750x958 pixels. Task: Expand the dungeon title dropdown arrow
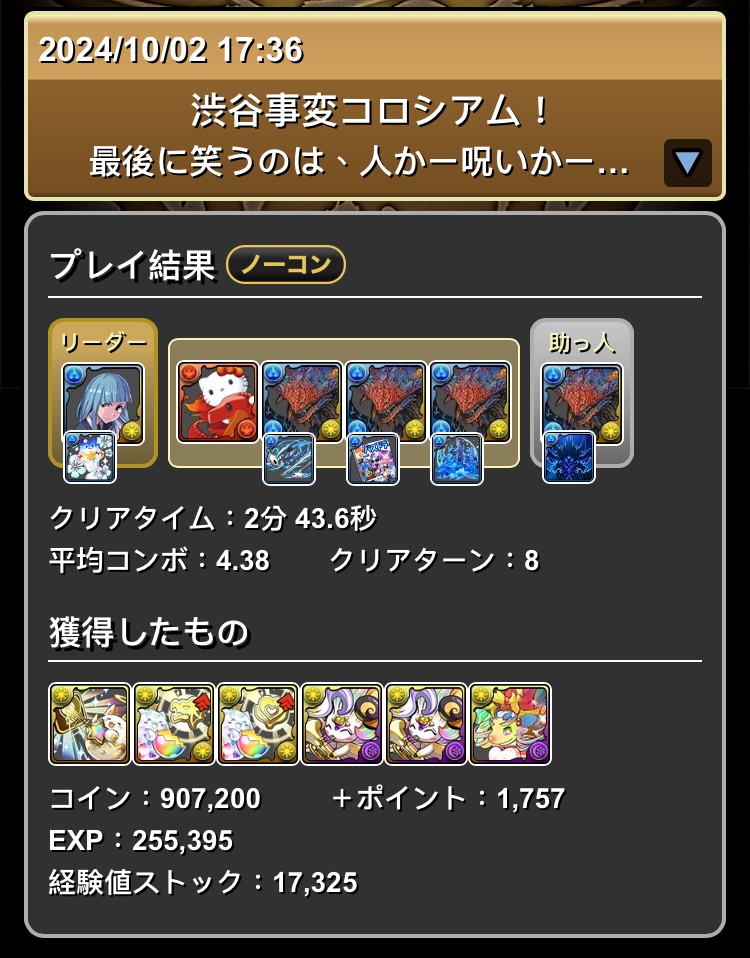coord(687,163)
